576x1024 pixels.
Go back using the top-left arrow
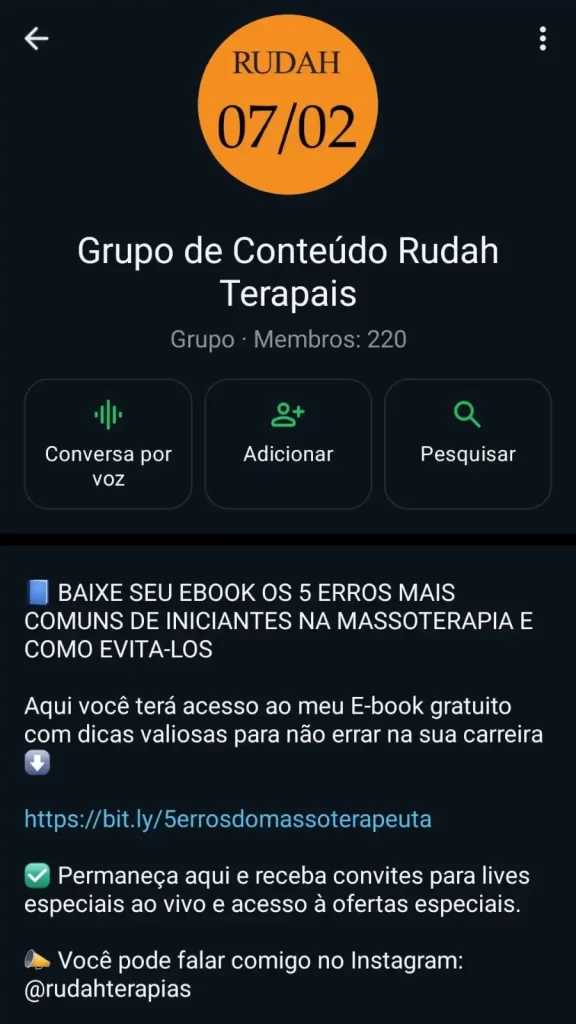37,39
